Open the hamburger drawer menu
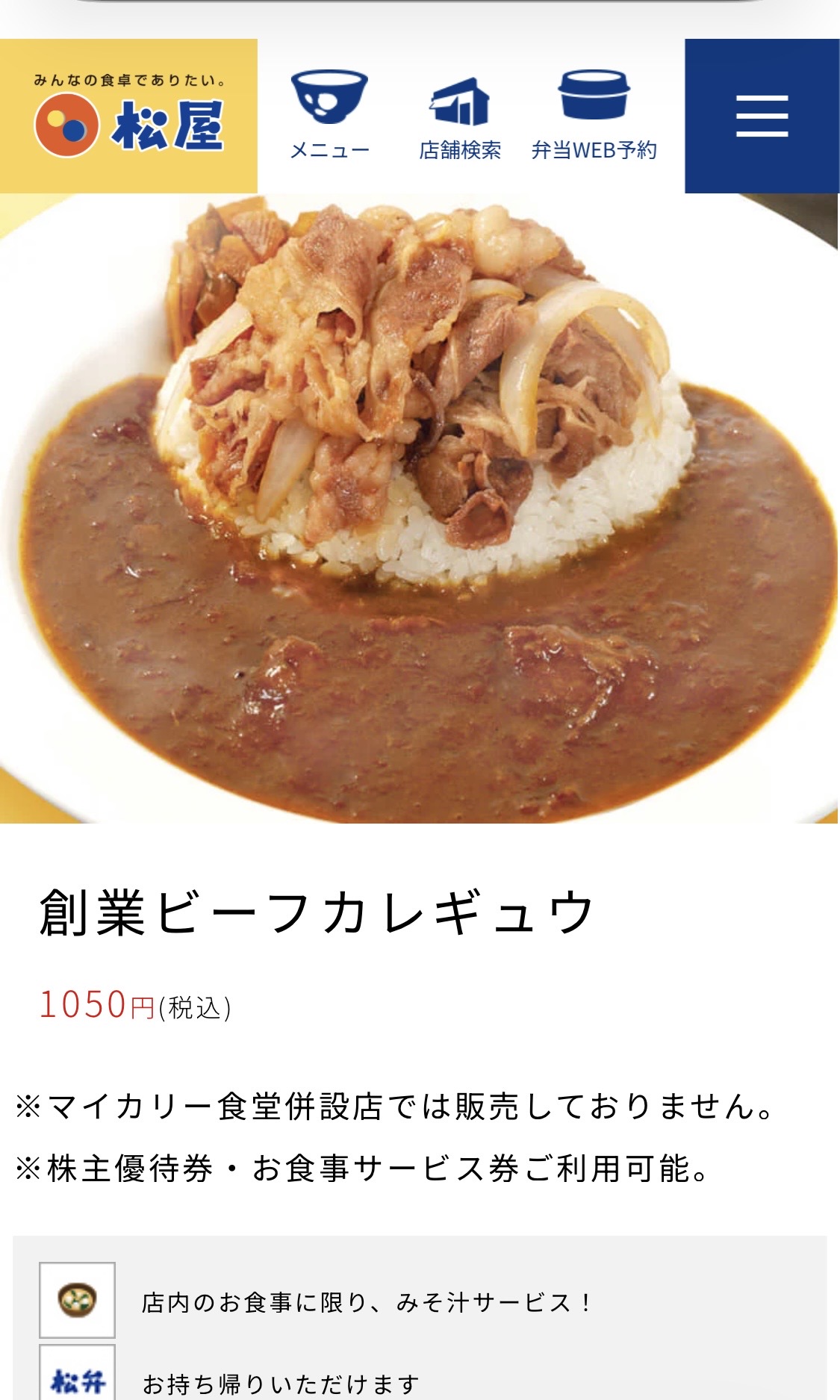Screen dimensions: 840x1400 click(x=762, y=116)
